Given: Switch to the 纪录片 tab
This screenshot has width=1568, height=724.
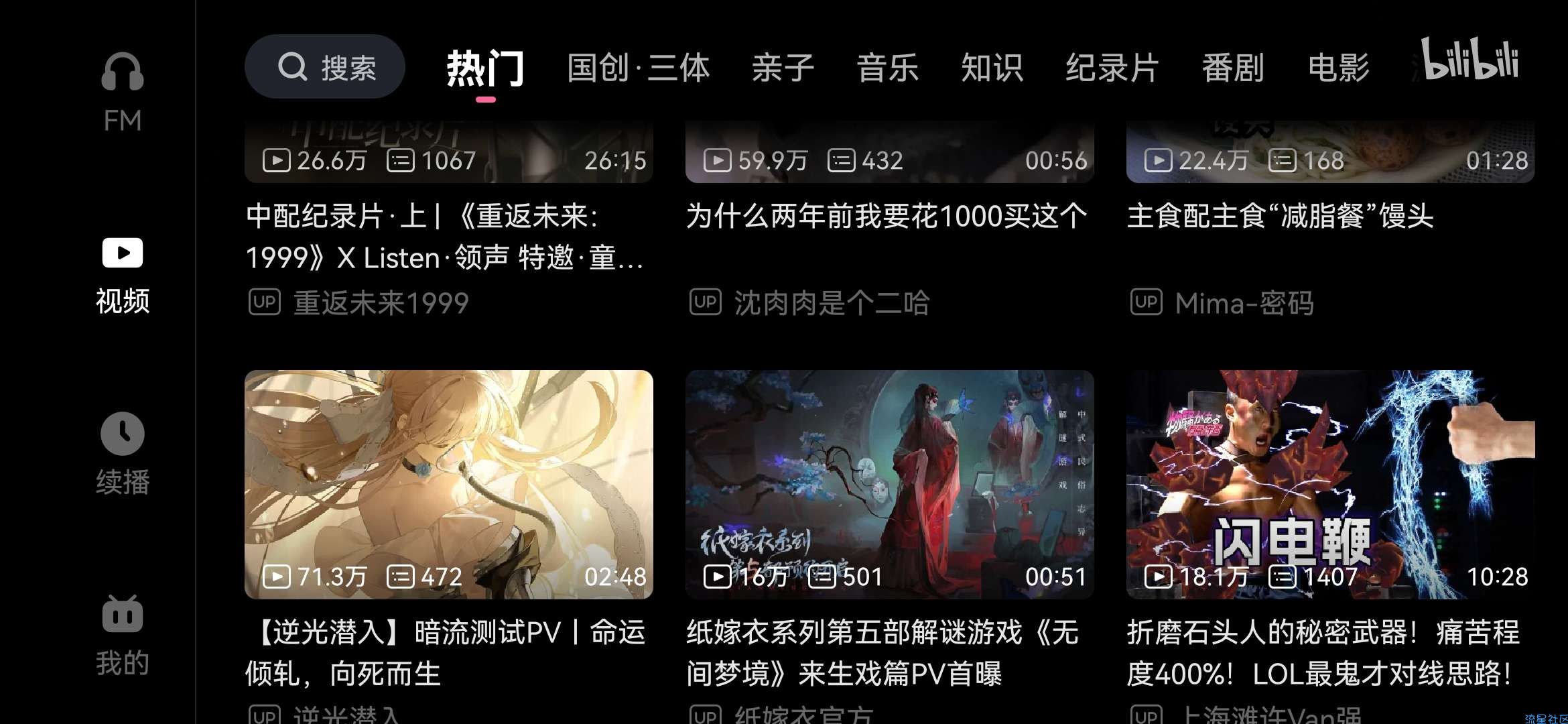Looking at the screenshot, I should 1112,68.
